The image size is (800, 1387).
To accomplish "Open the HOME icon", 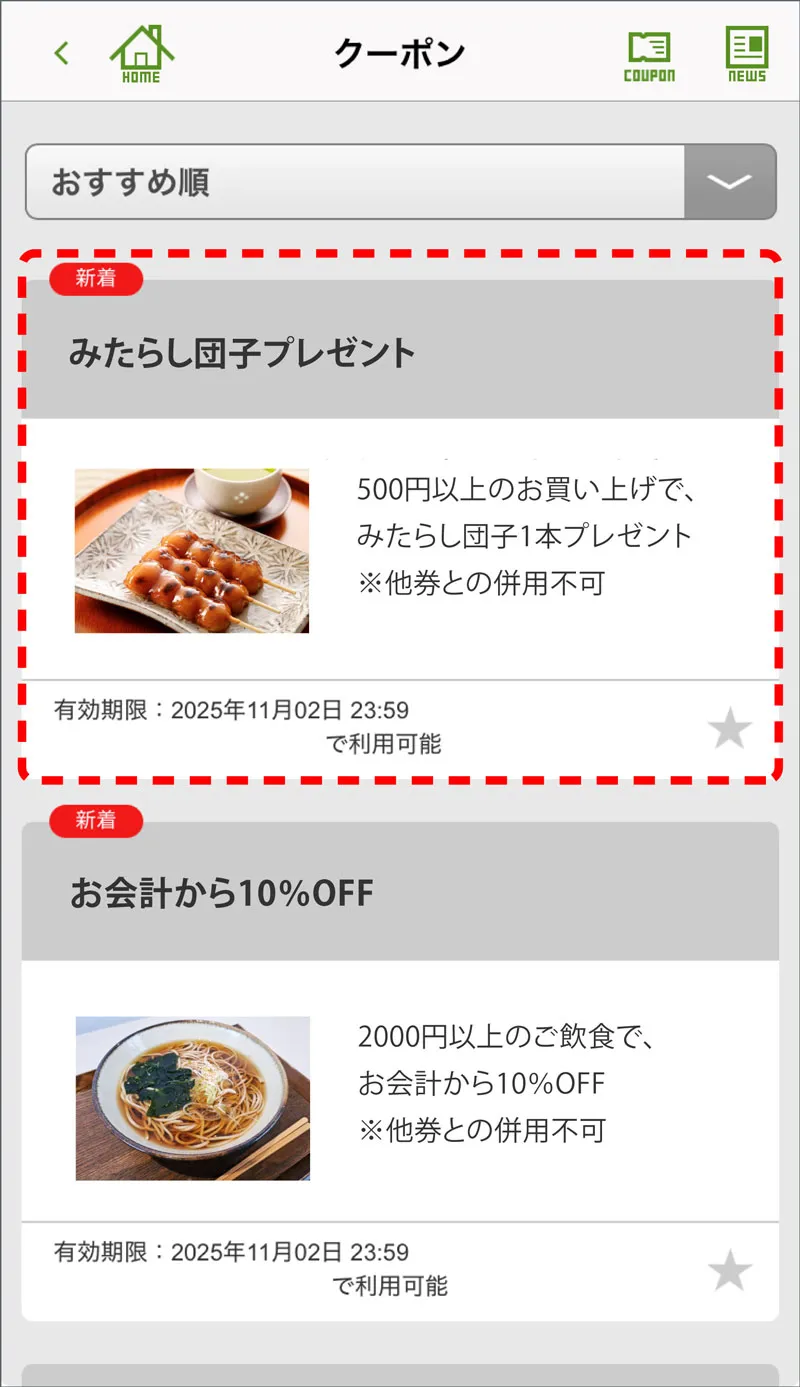I will point(141,53).
